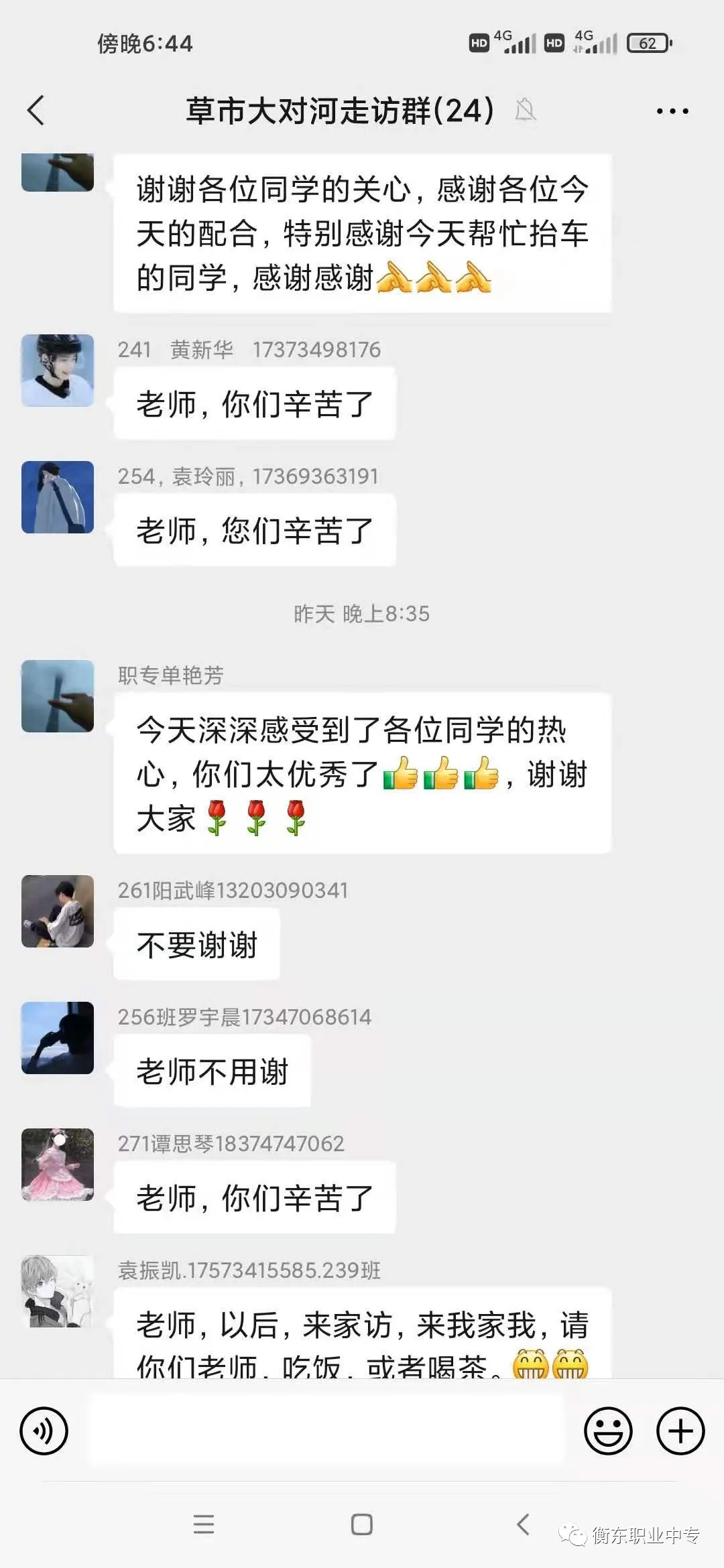Tap 职专单艳芳's avatar beside the thumbs-up message
Viewport: 724px width, 1568px height.
58,696
